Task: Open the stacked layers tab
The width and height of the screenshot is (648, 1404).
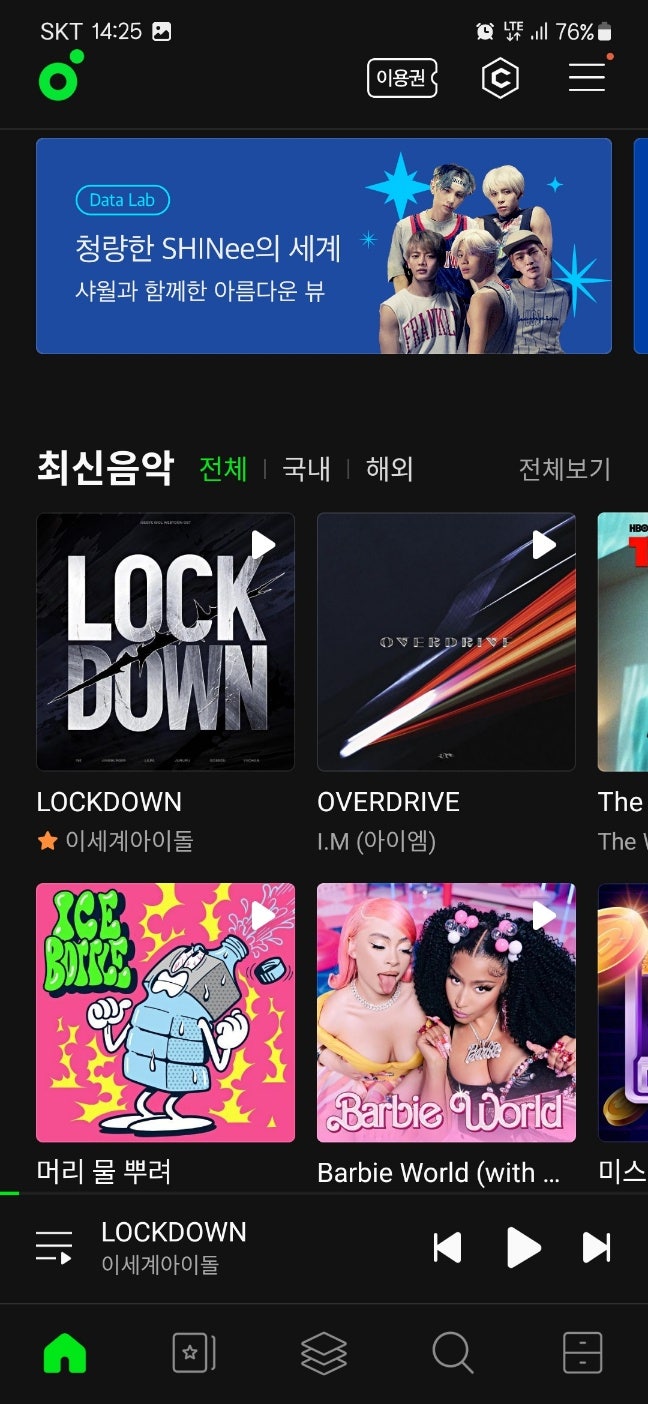Action: click(324, 1353)
